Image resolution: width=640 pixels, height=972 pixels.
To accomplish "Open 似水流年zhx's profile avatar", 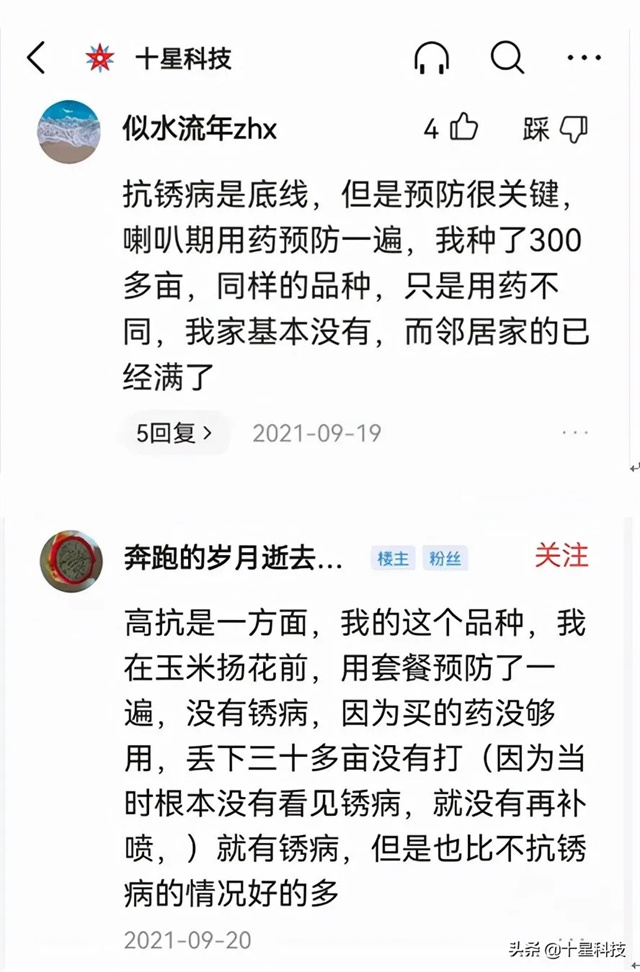I will tap(69, 131).
